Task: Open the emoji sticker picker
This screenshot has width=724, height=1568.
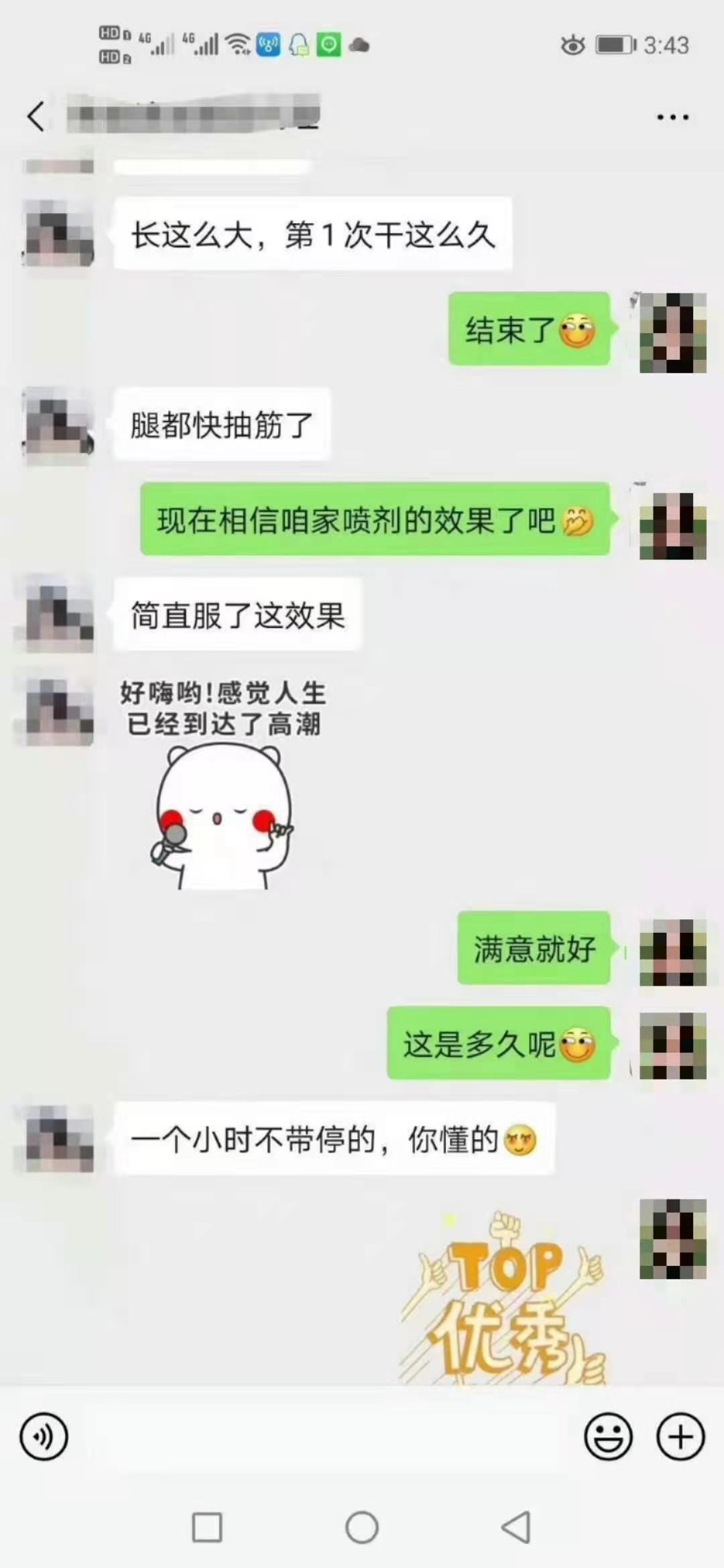Action: click(608, 1437)
